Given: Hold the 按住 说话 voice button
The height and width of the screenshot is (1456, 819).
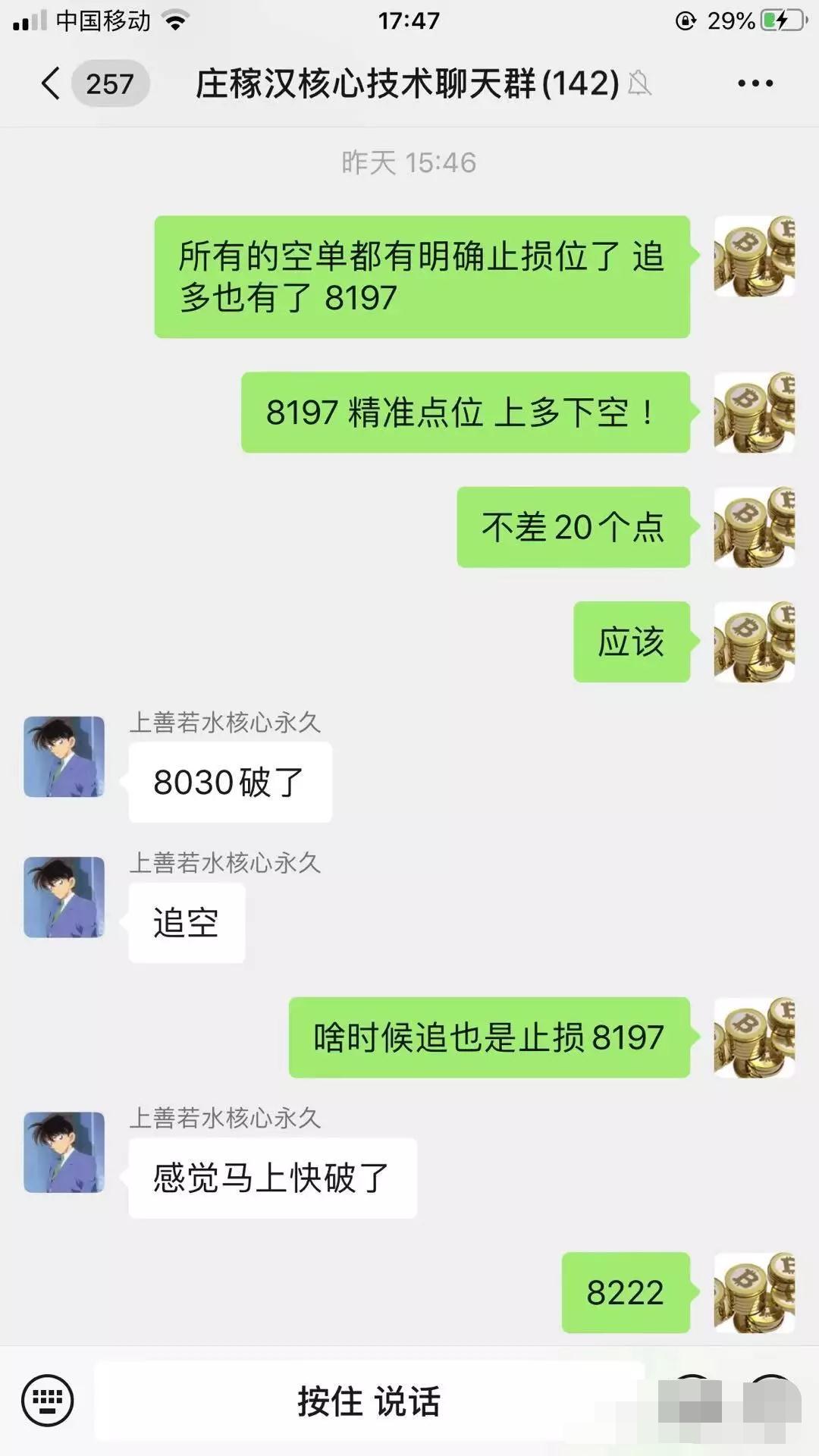Looking at the screenshot, I should (x=369, y=1400).
